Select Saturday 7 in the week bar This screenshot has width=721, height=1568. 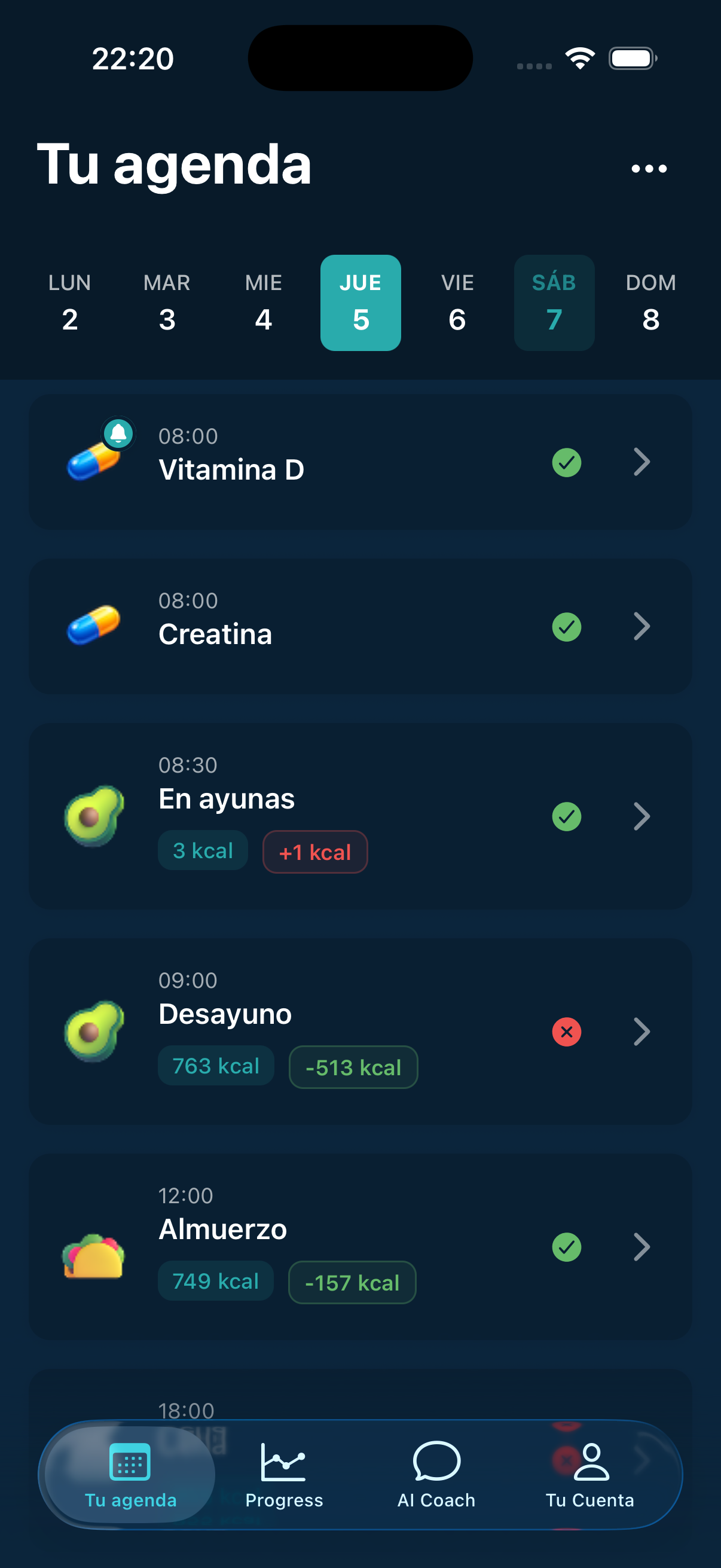(554, 303)
